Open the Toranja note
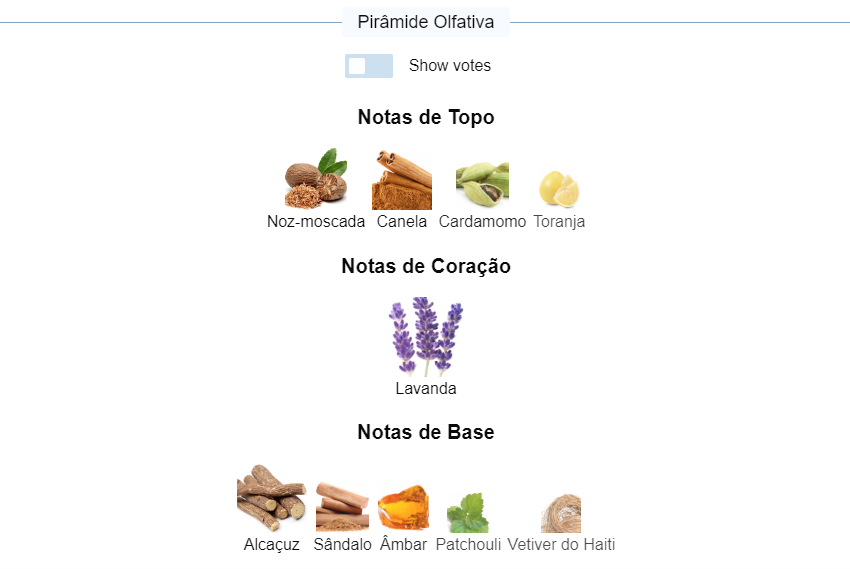The height and width of the screenshot is (569, 850). point(559,190)
